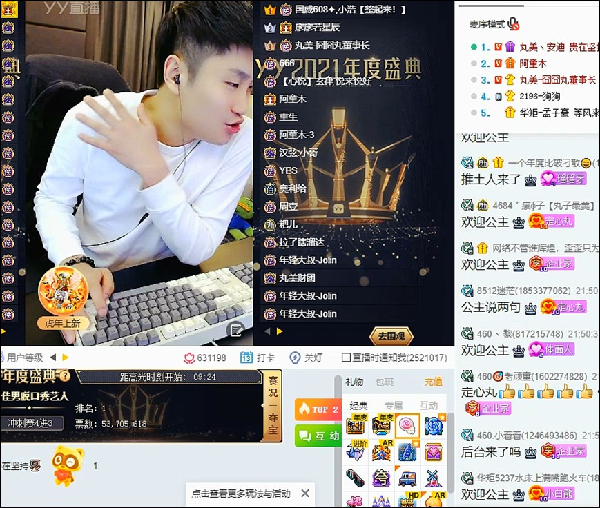The image size is (600, 508).
Task: Switch to the 包裹 tab
Action: pyautogui.click(x=384, y=382)
